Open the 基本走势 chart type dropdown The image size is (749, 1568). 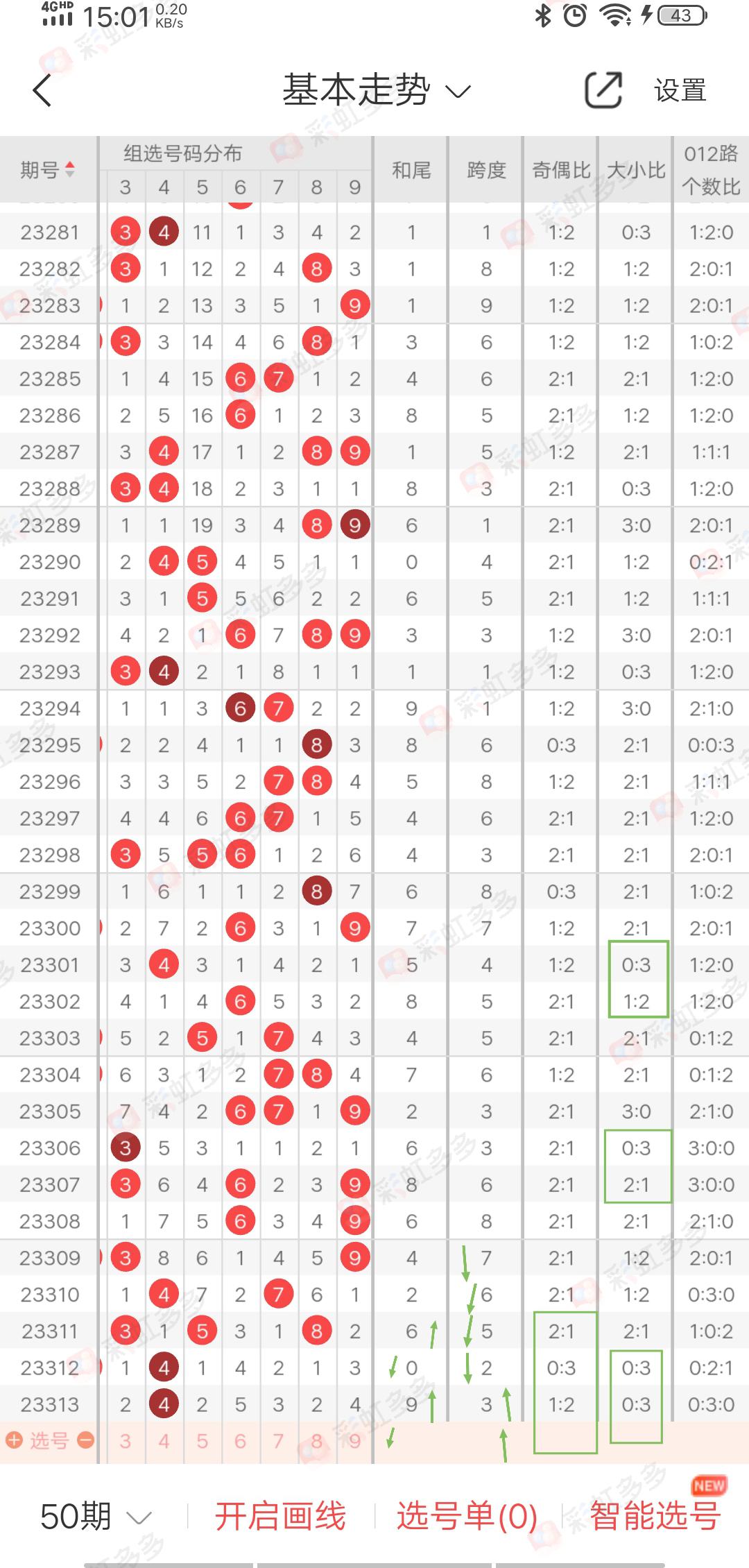(376, 90)
